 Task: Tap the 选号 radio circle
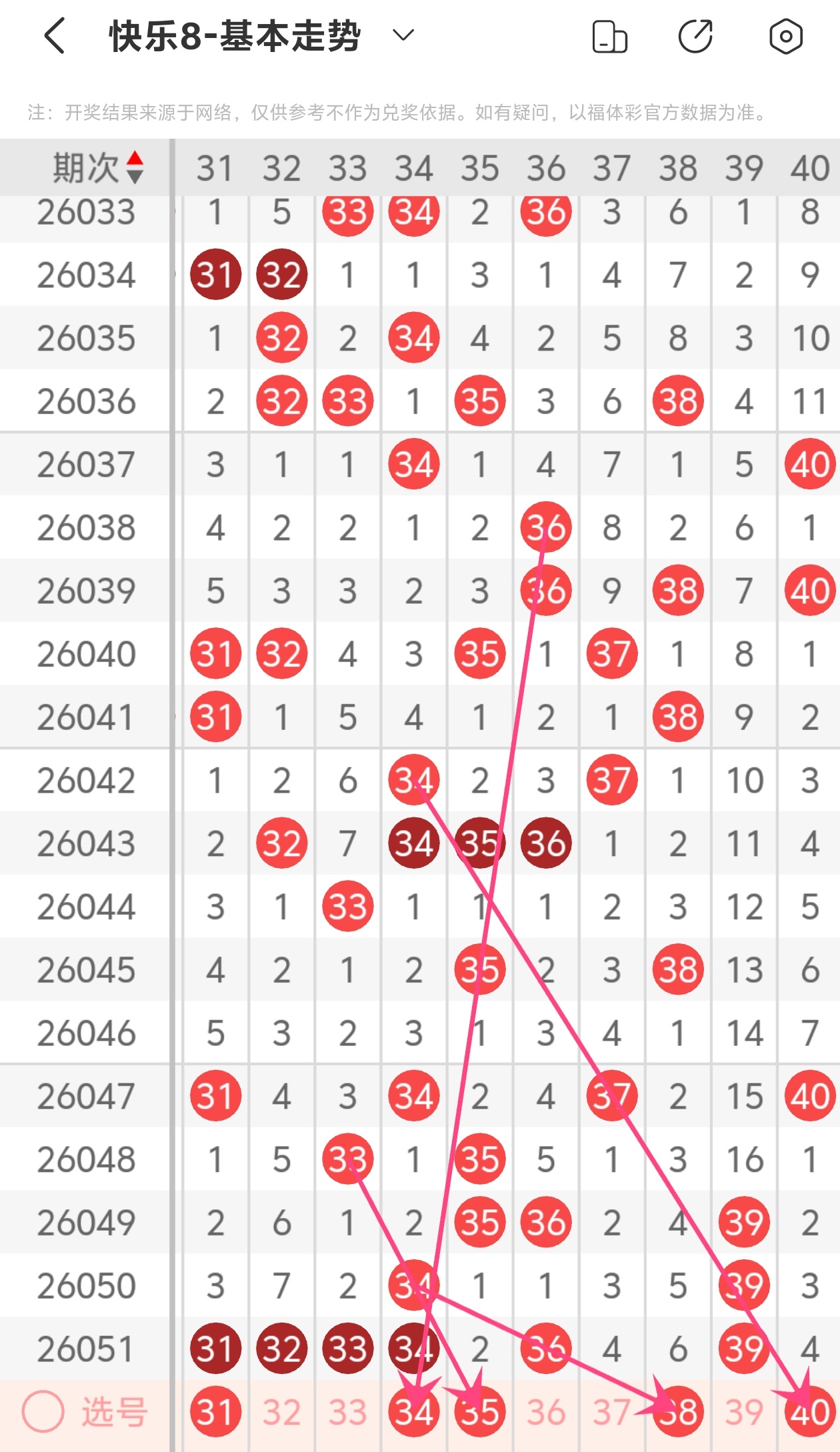coord(43,1411)
